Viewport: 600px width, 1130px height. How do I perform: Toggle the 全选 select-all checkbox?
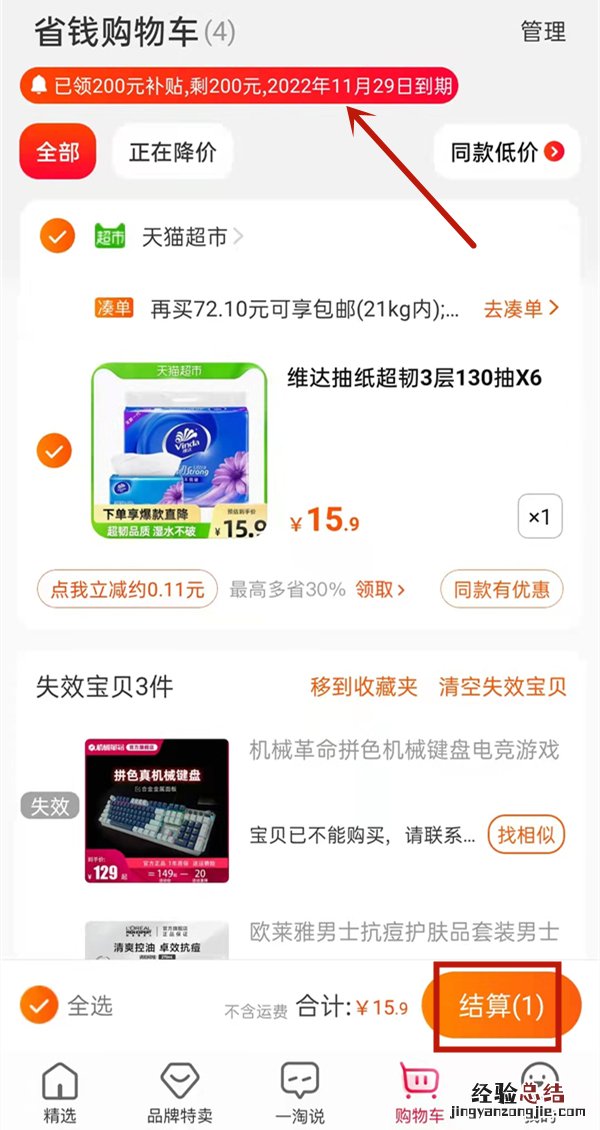click(40, 1006)
